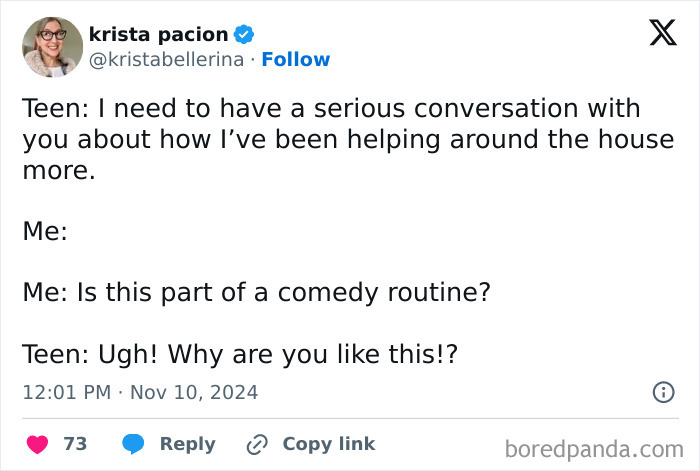The width and height of the screenshot is (700, 471).
Task: Open the tweet info icon
Action: coord(663,393)
